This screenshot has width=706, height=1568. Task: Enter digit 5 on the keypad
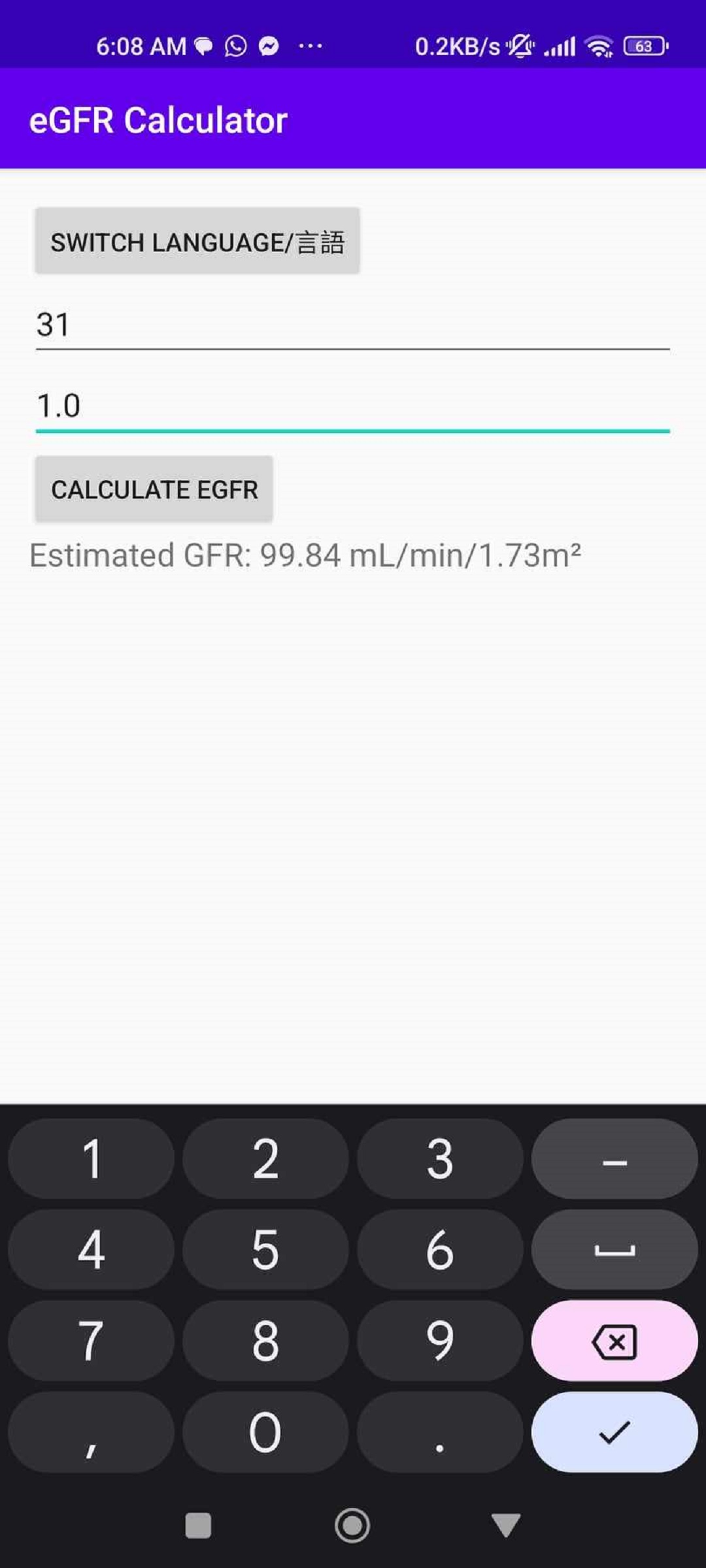pyautogui.click(x=265, y=1250)
